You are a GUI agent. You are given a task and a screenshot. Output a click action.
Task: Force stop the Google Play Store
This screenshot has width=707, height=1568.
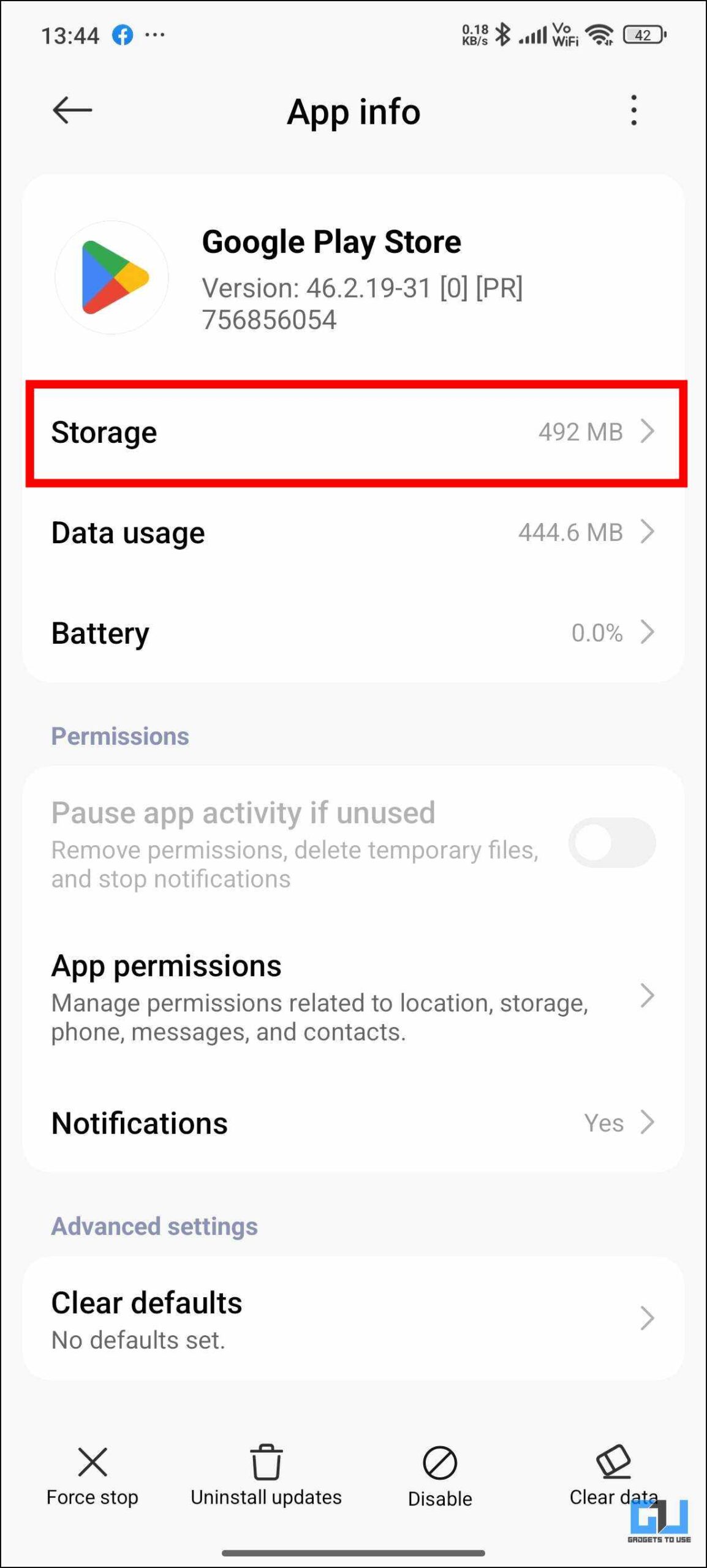pyautogui.click(x=93, y=1476)
